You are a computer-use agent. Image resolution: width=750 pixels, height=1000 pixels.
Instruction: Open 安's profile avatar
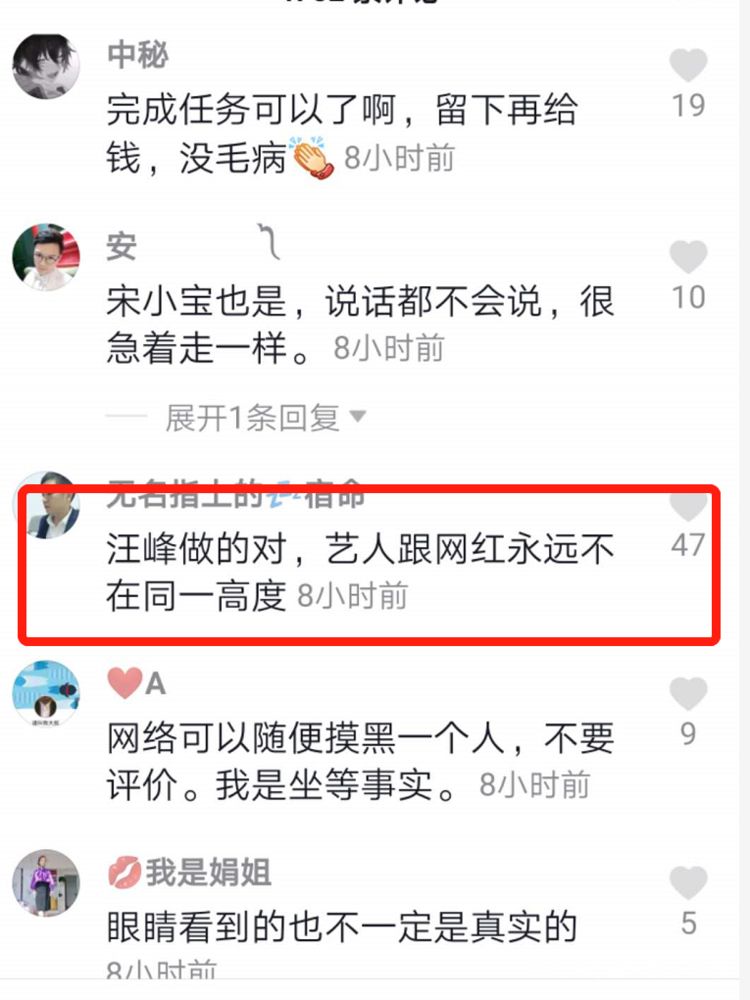click(46, 257)
